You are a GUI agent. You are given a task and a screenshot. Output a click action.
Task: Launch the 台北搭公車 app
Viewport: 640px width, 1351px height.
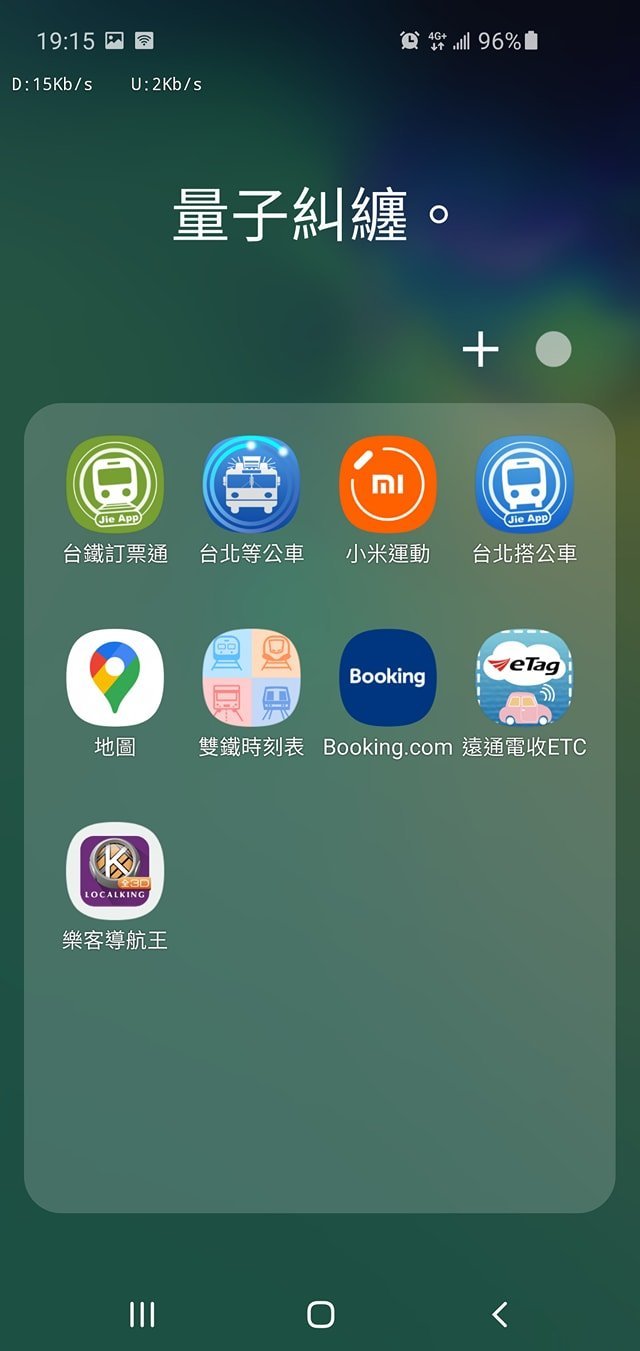(524, 485)
